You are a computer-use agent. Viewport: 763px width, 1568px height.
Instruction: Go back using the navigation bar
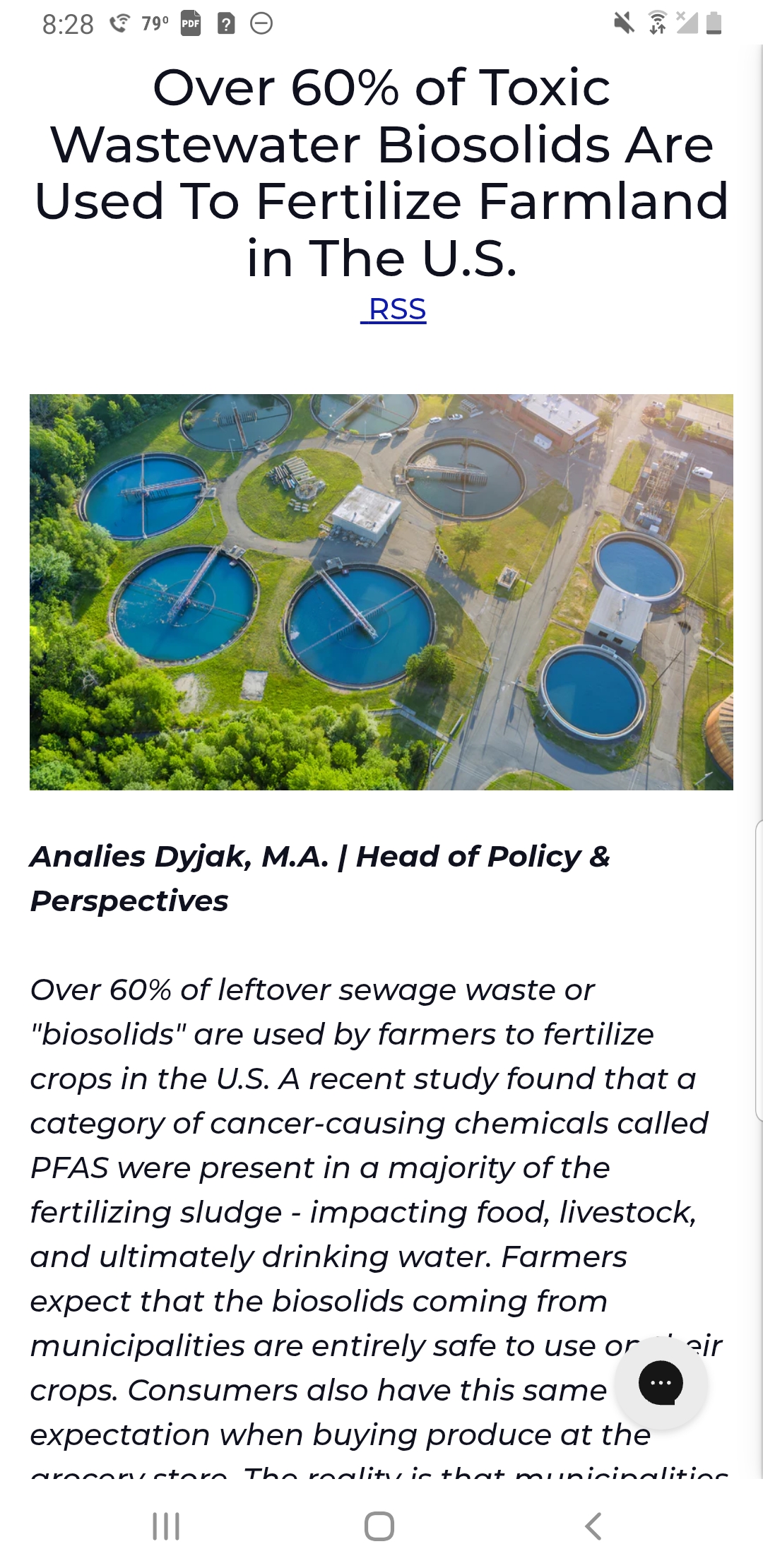pos(593,1526)
